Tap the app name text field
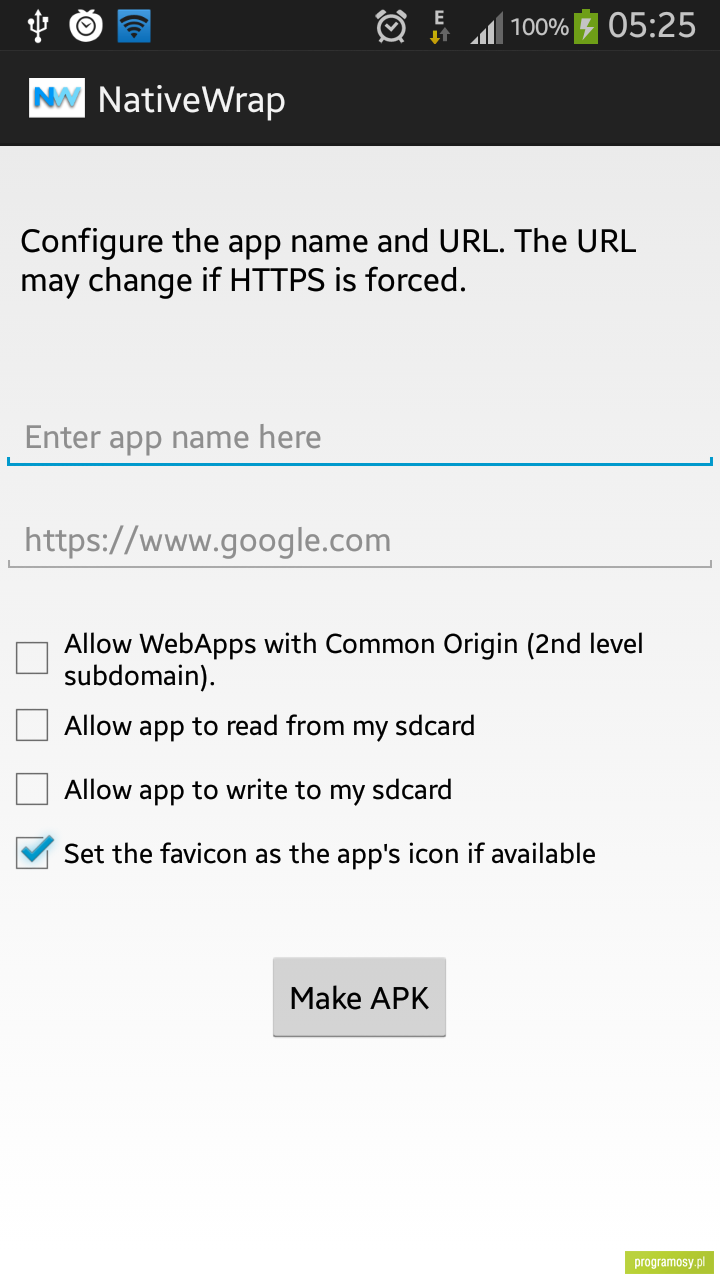 pos(360,437)
